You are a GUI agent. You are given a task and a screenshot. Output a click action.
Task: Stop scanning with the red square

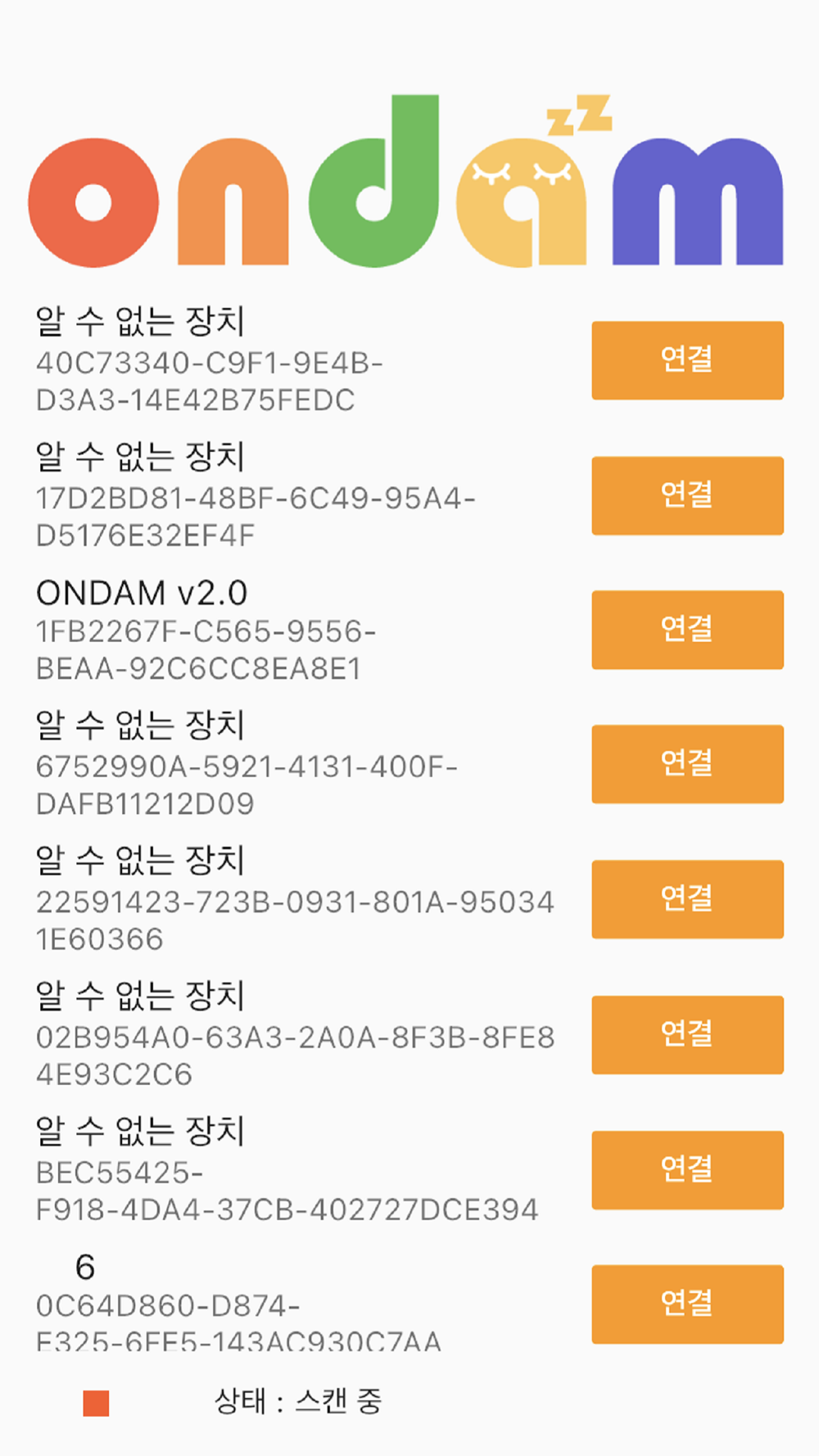pos(96,1403)
